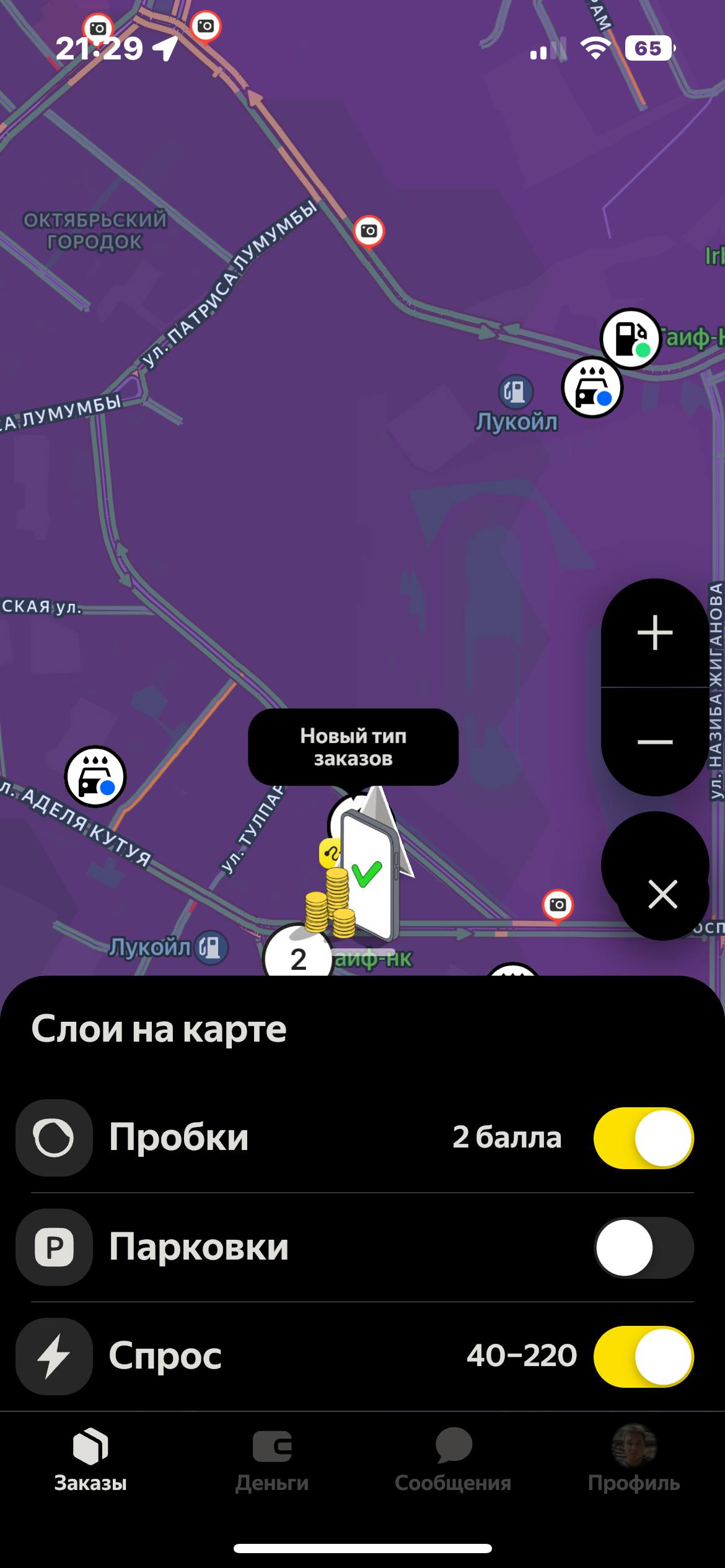
Task: Open the car wash marker near Лукойл
Action: 592,388
